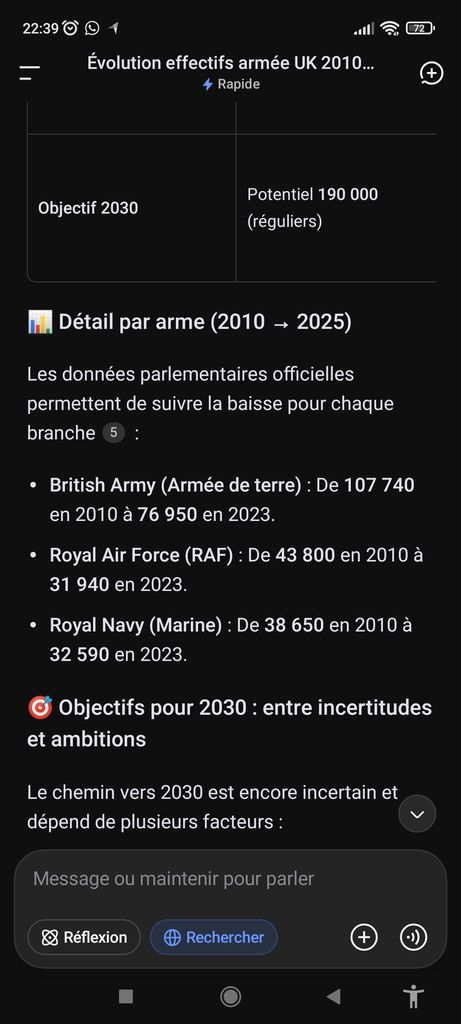
Task: Start voice conversation mode
Action: [x=414, y=937]
